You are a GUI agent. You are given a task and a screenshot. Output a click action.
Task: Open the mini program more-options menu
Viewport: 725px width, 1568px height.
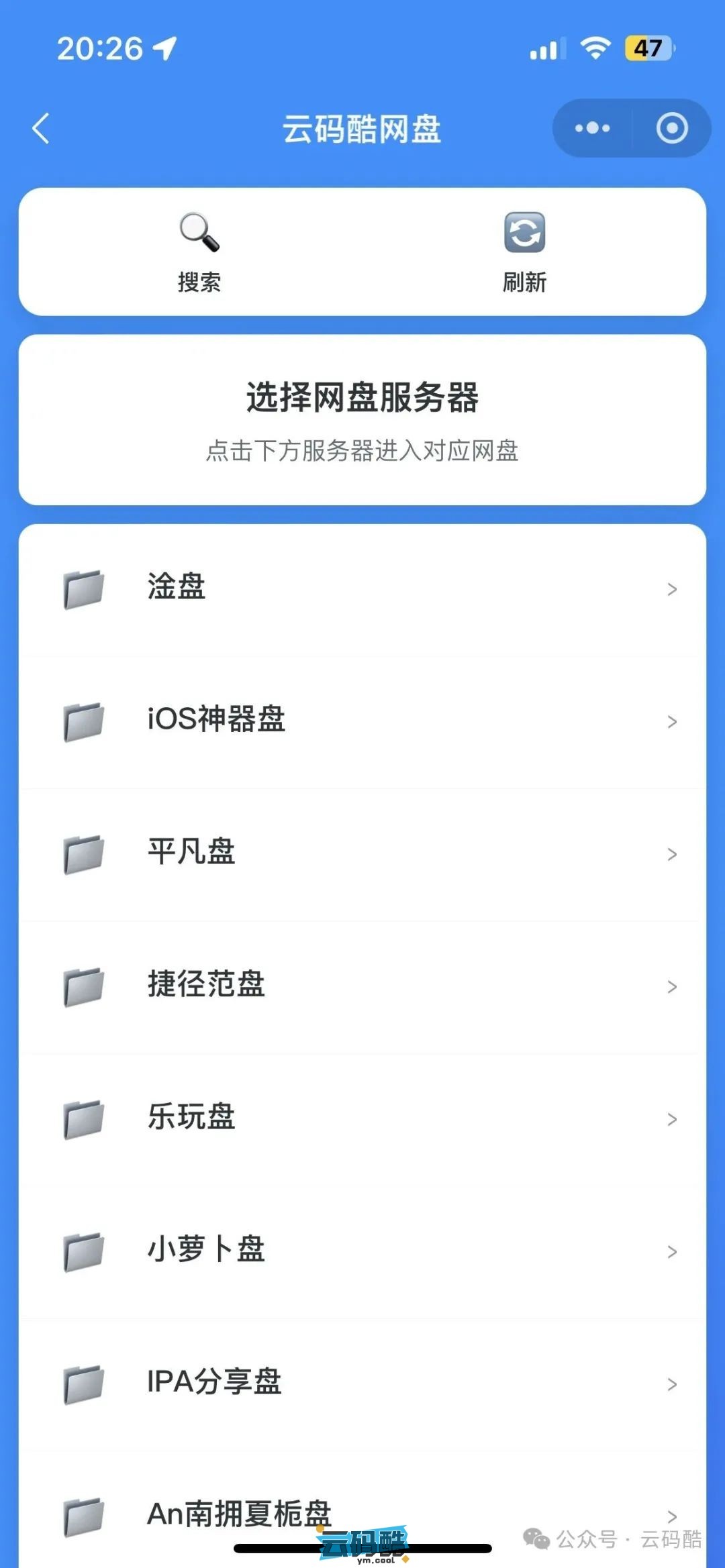click(592, 128)
